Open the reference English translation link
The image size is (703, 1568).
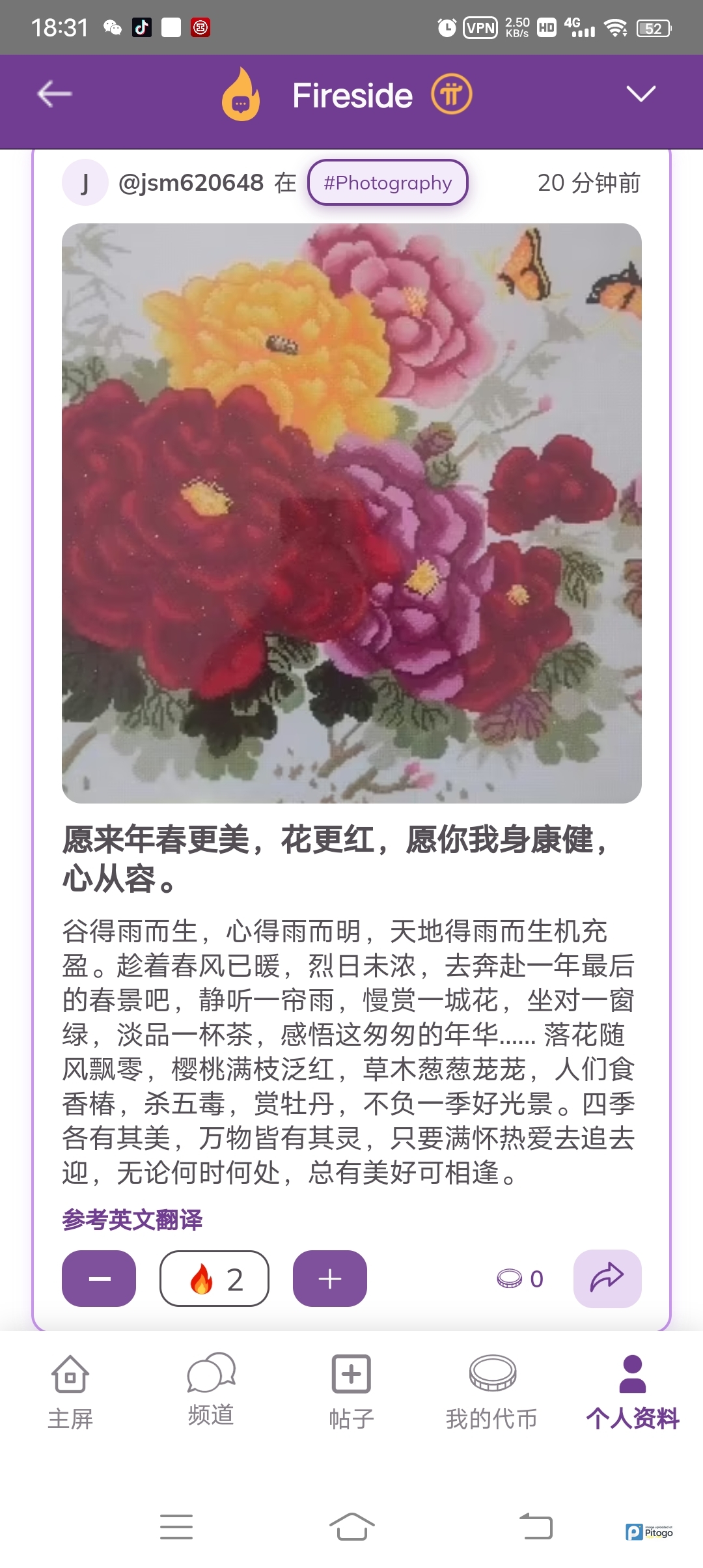pos(132,1220)
